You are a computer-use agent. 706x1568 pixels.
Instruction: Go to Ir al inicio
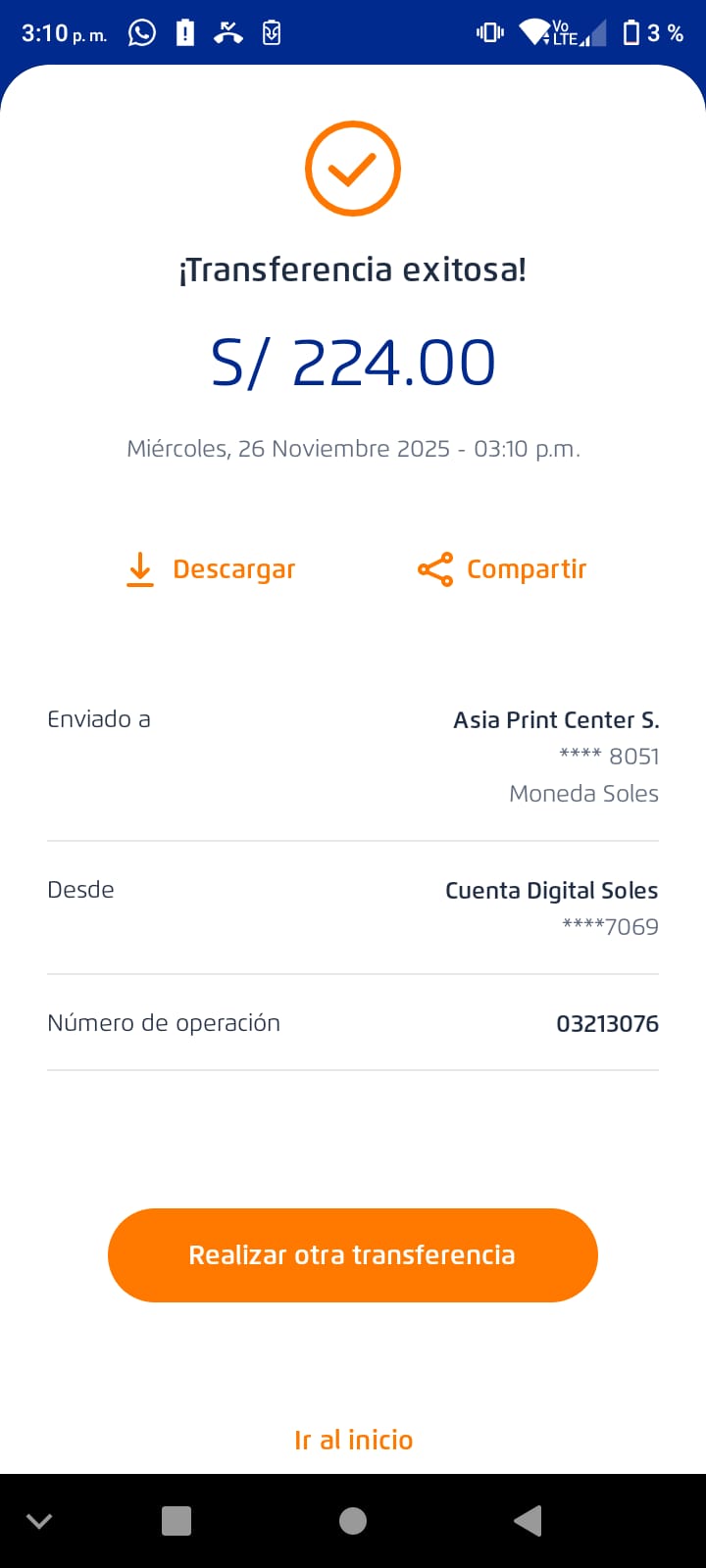pyautogui.click(x=353, y=1440)
